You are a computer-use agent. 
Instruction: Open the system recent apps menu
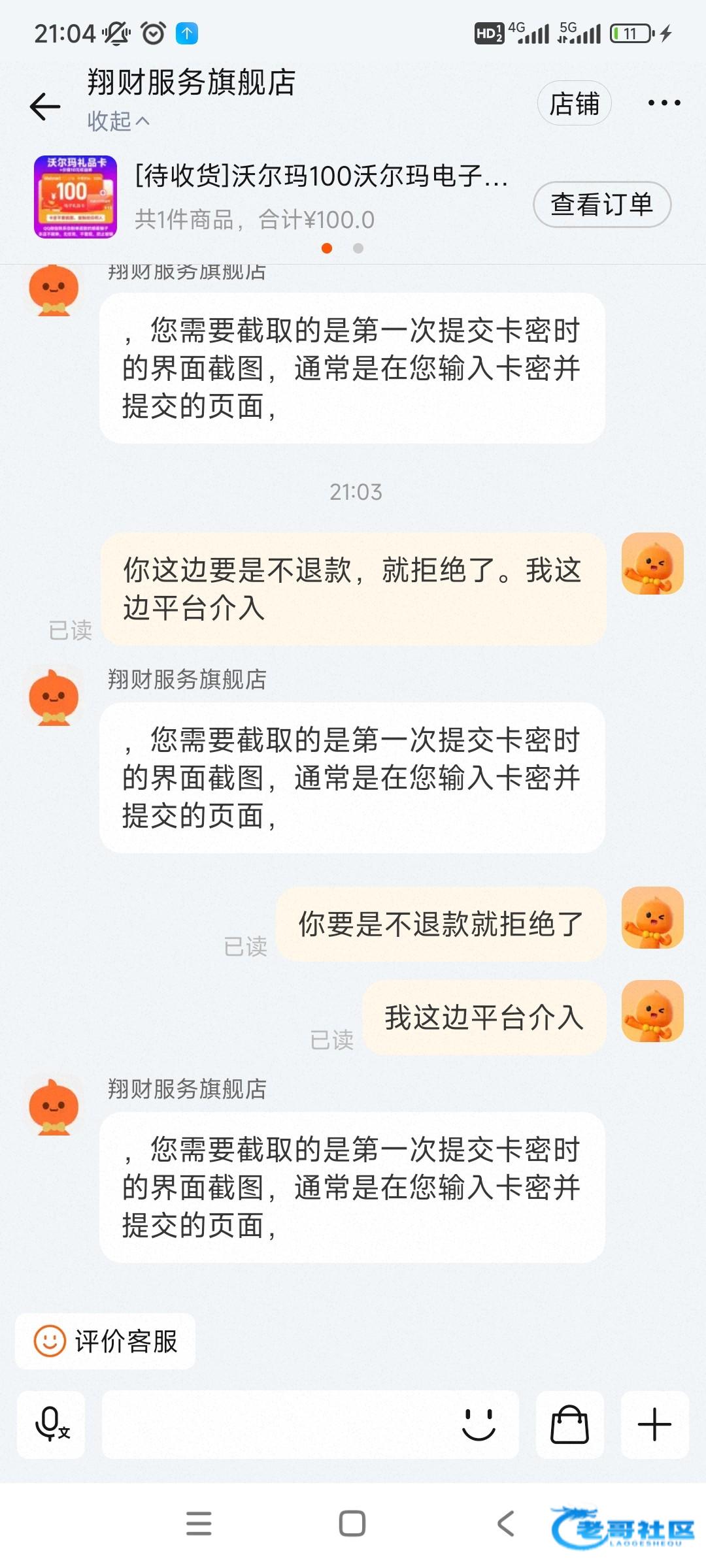(x=199, y=1524)
